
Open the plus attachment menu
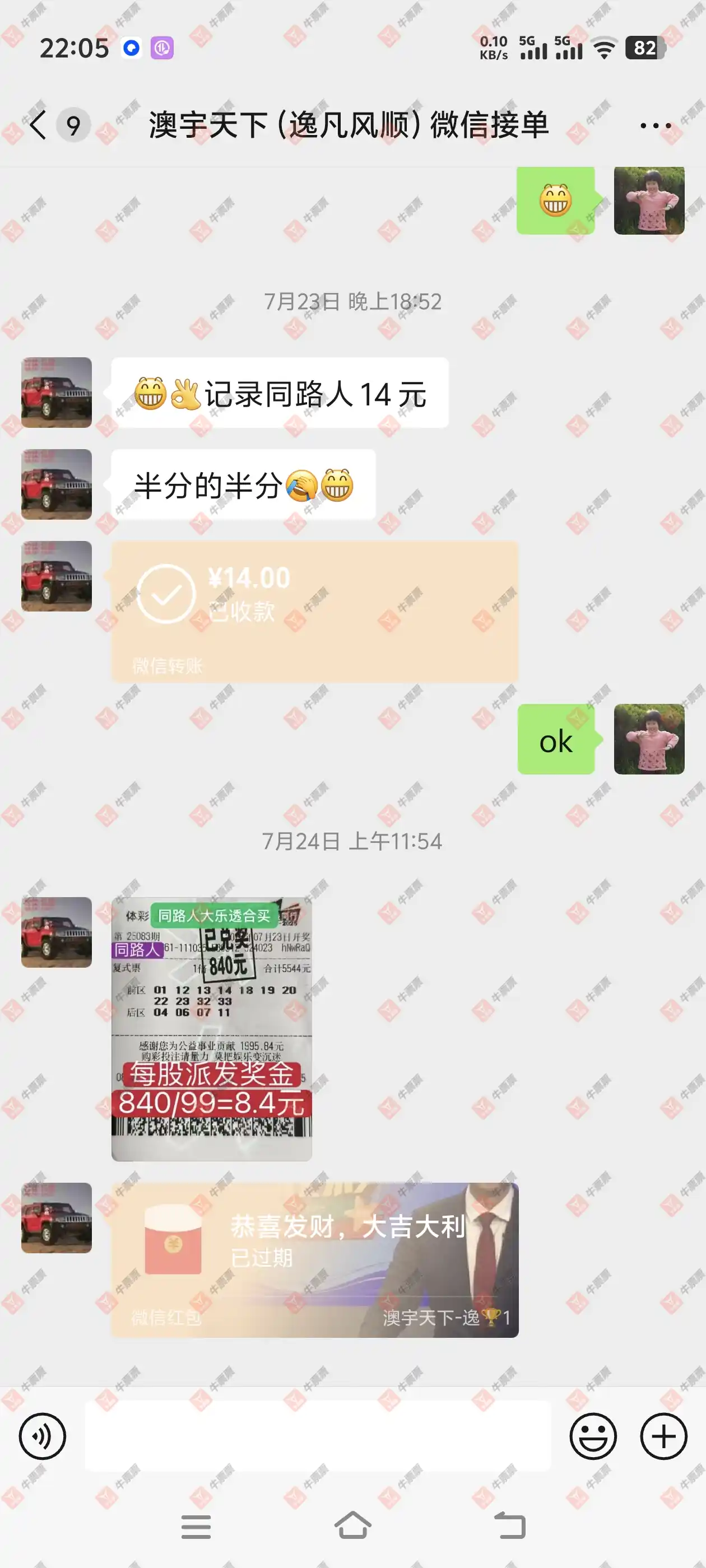point(663,1436)
